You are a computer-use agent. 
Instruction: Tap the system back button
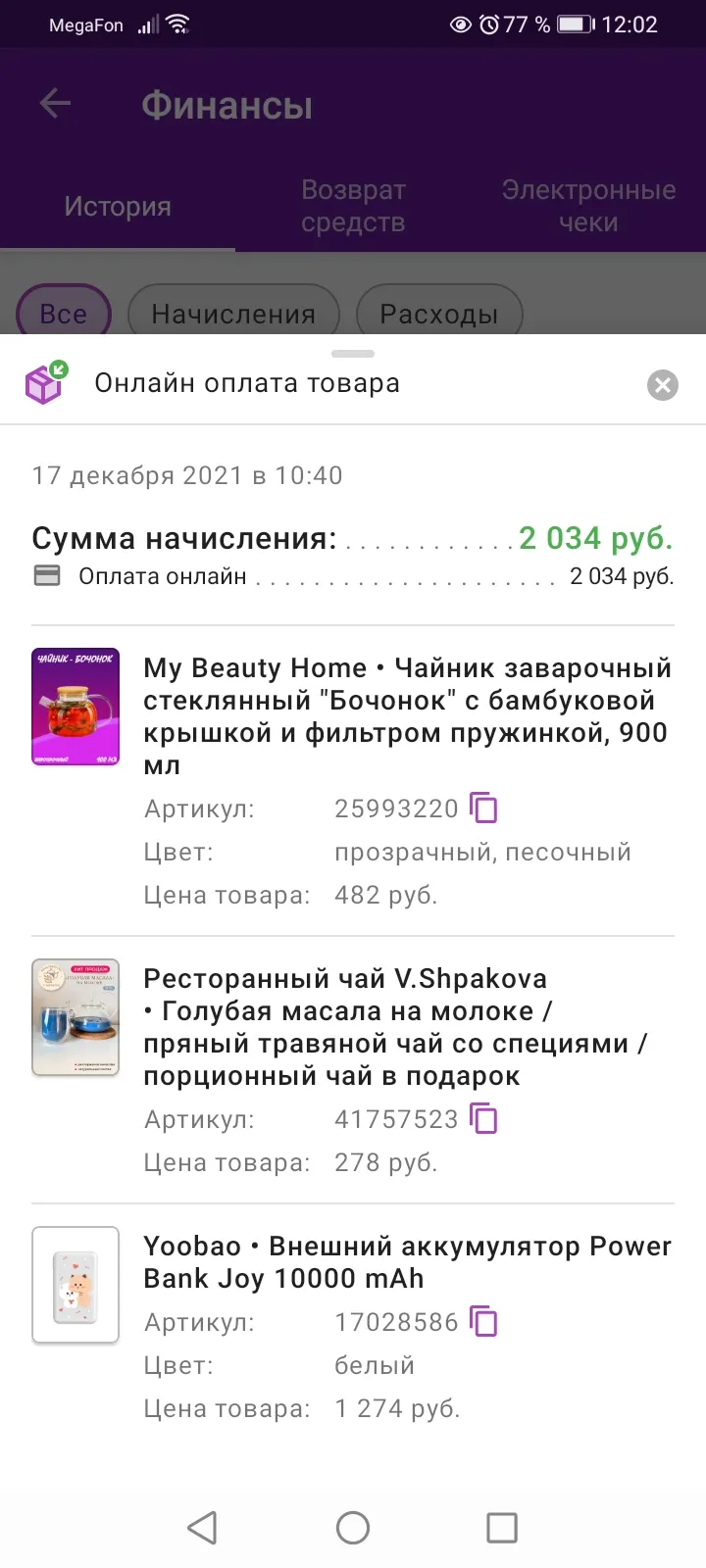[203, 1527]
